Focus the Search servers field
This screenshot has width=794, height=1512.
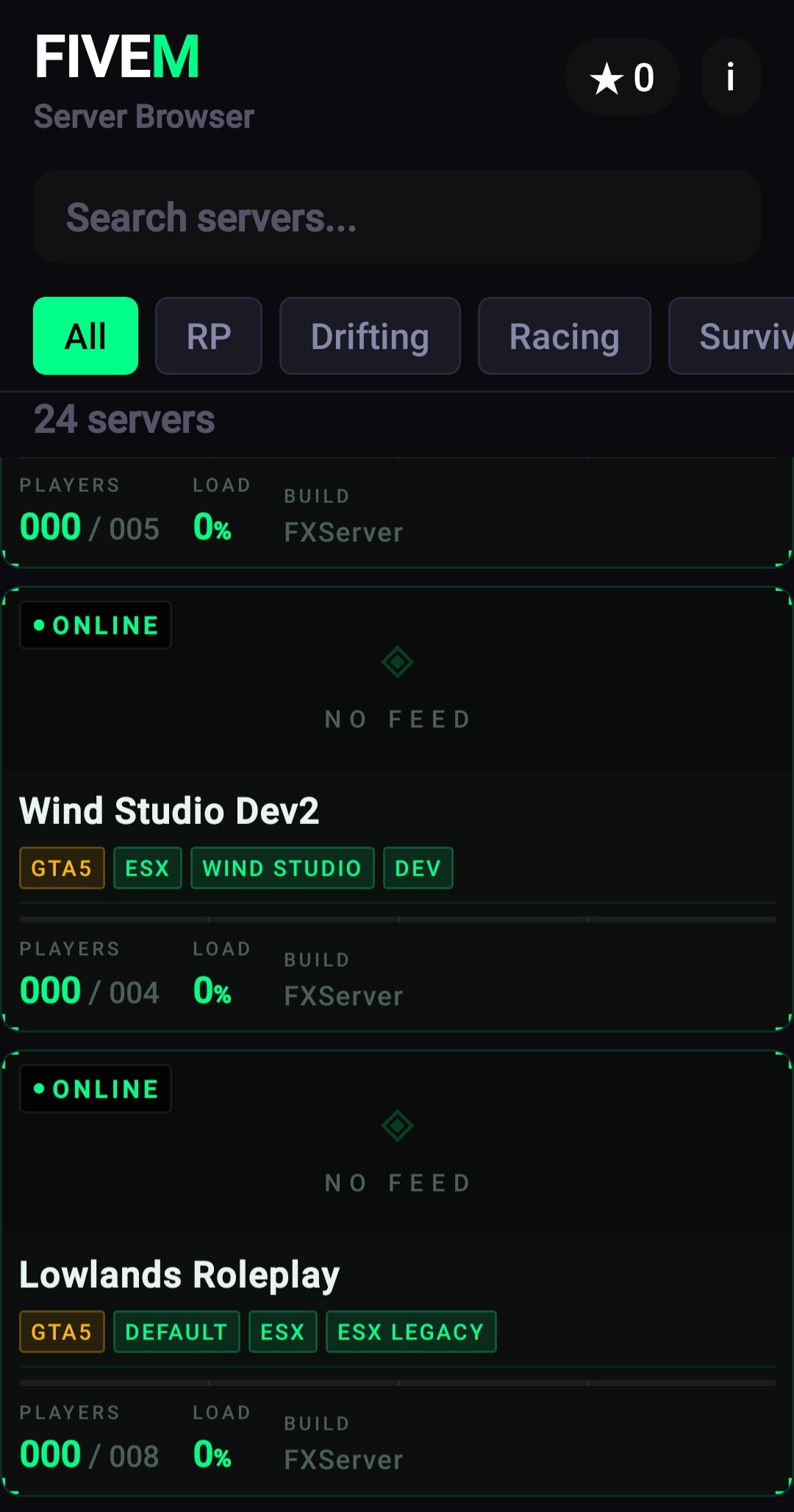click(x=397, y=217)
